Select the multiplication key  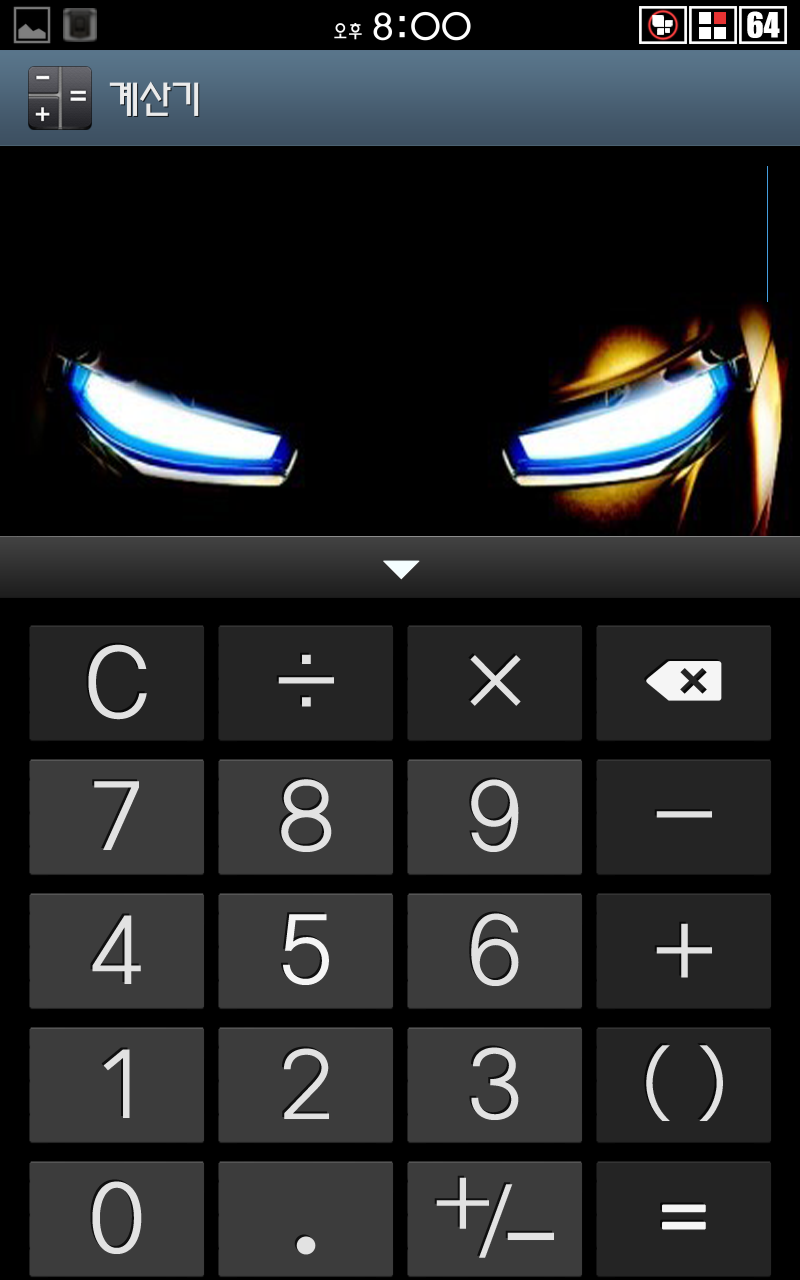pos(494,683)
